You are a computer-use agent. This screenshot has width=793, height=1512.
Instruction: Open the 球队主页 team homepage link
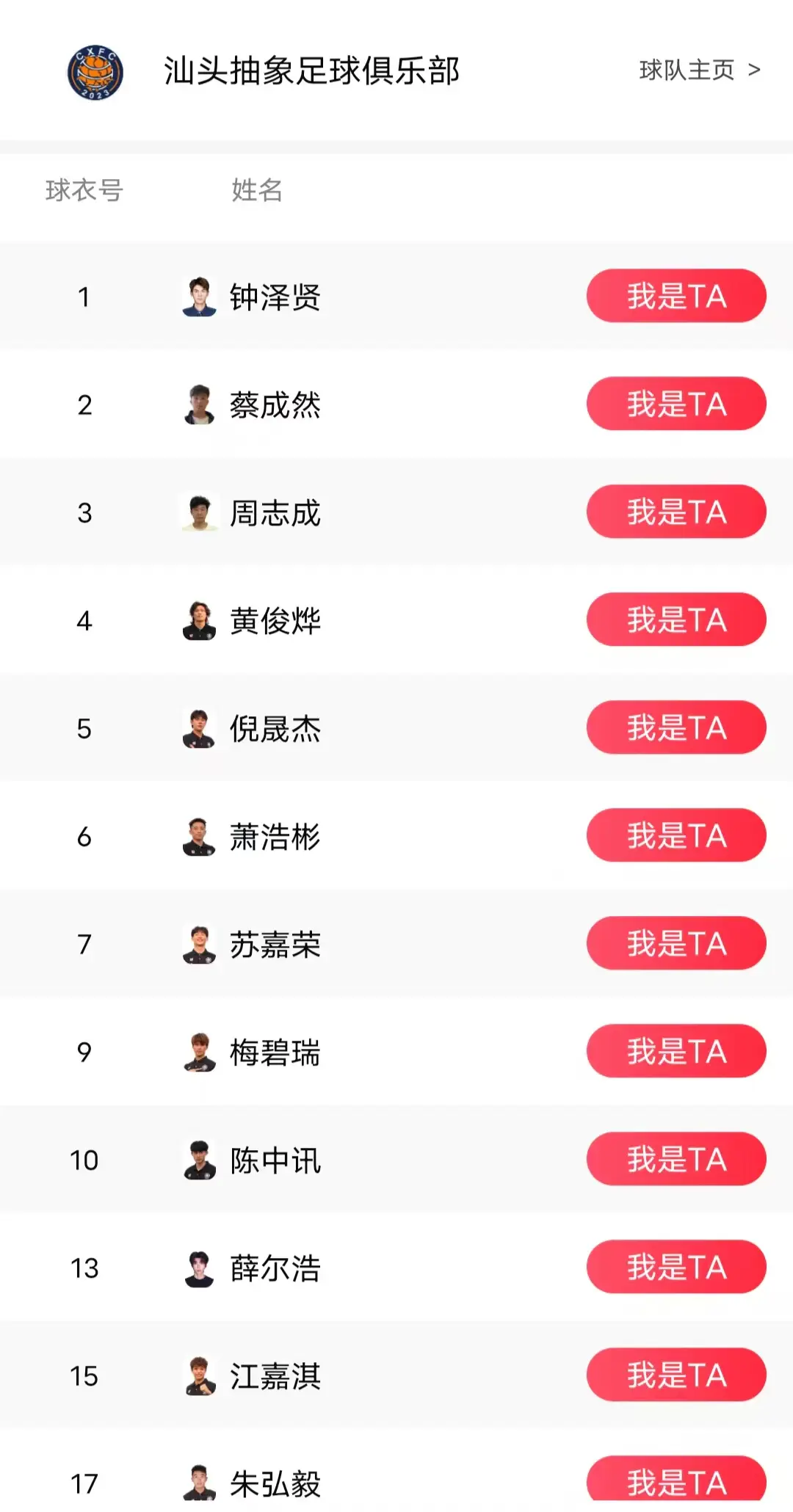686,70
